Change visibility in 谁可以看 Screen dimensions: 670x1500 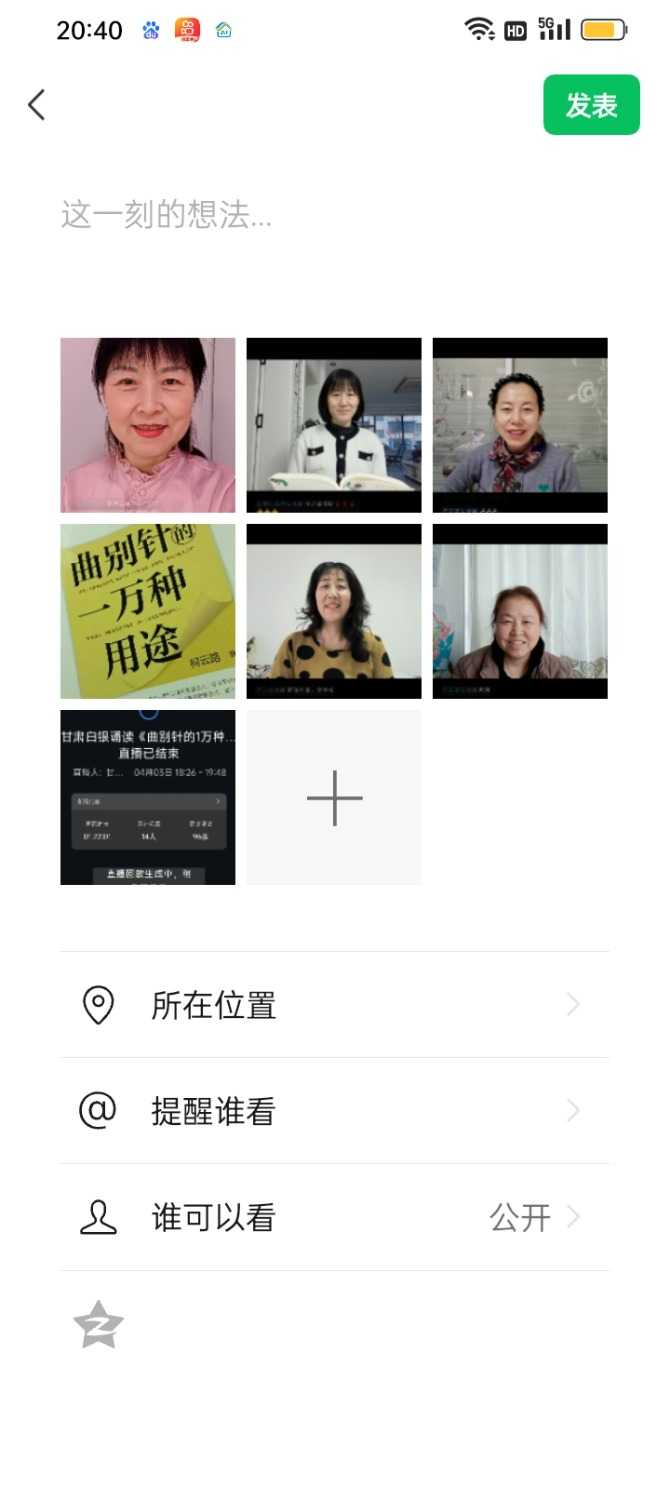tap(334, 1217)
